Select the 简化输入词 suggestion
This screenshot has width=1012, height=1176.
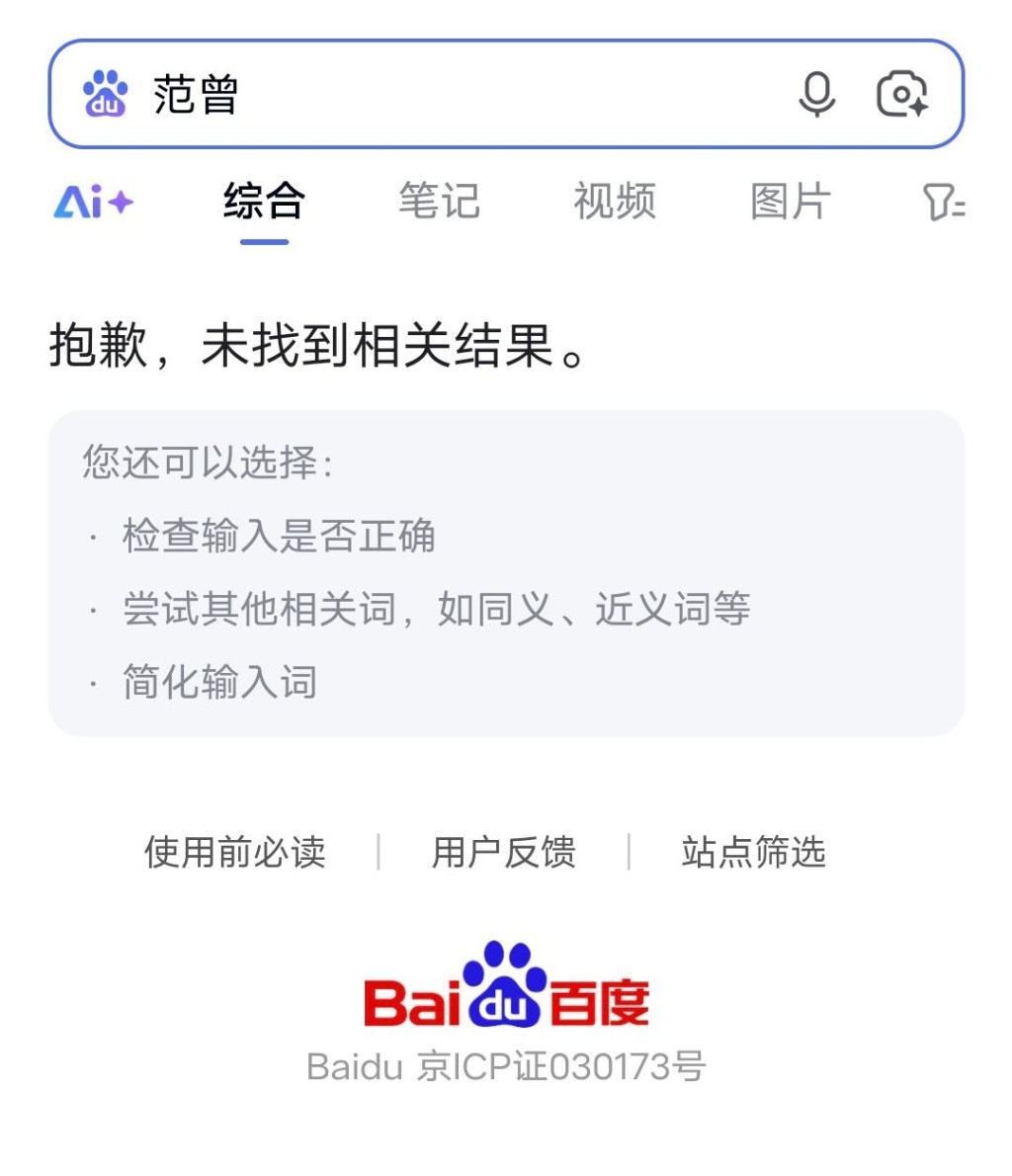point(219,682)
